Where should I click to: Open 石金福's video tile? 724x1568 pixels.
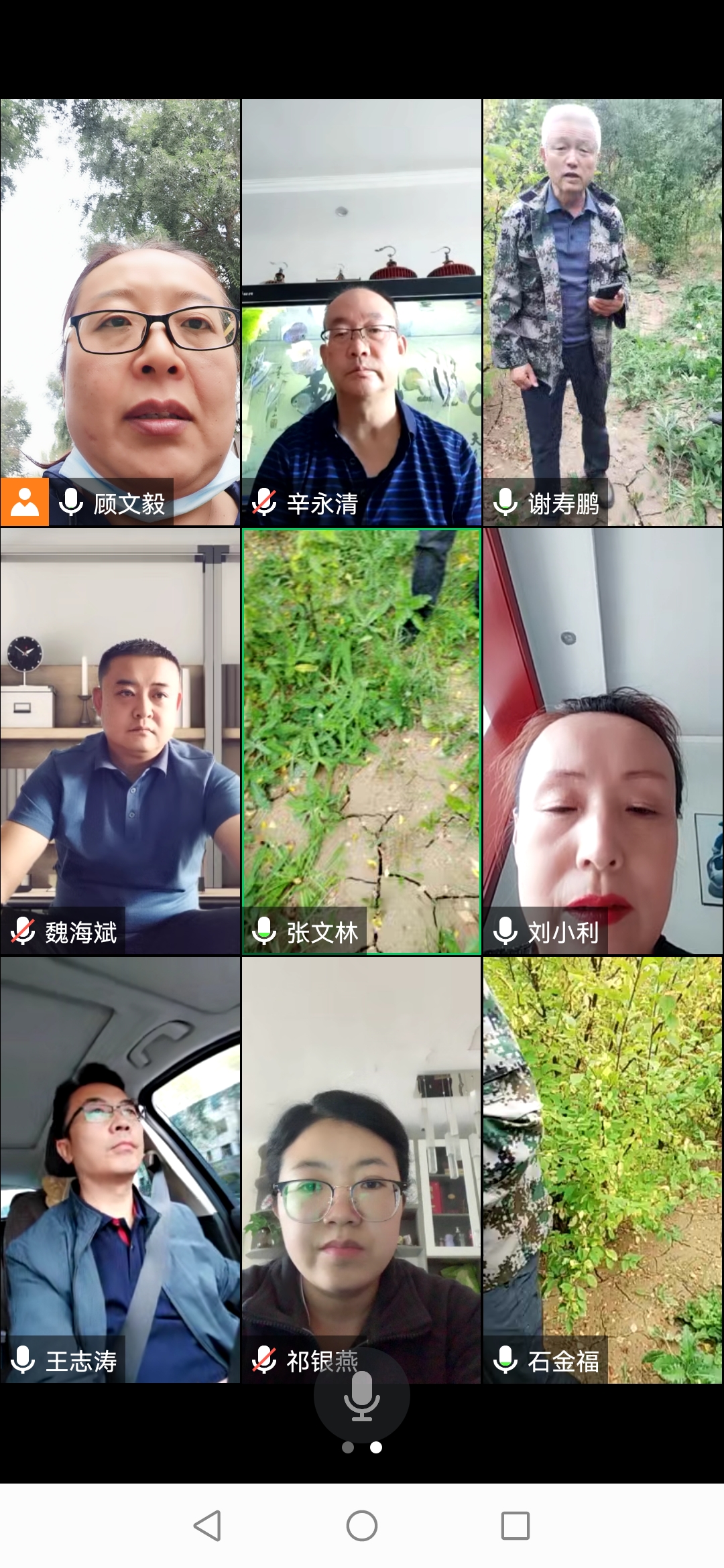603,1169
